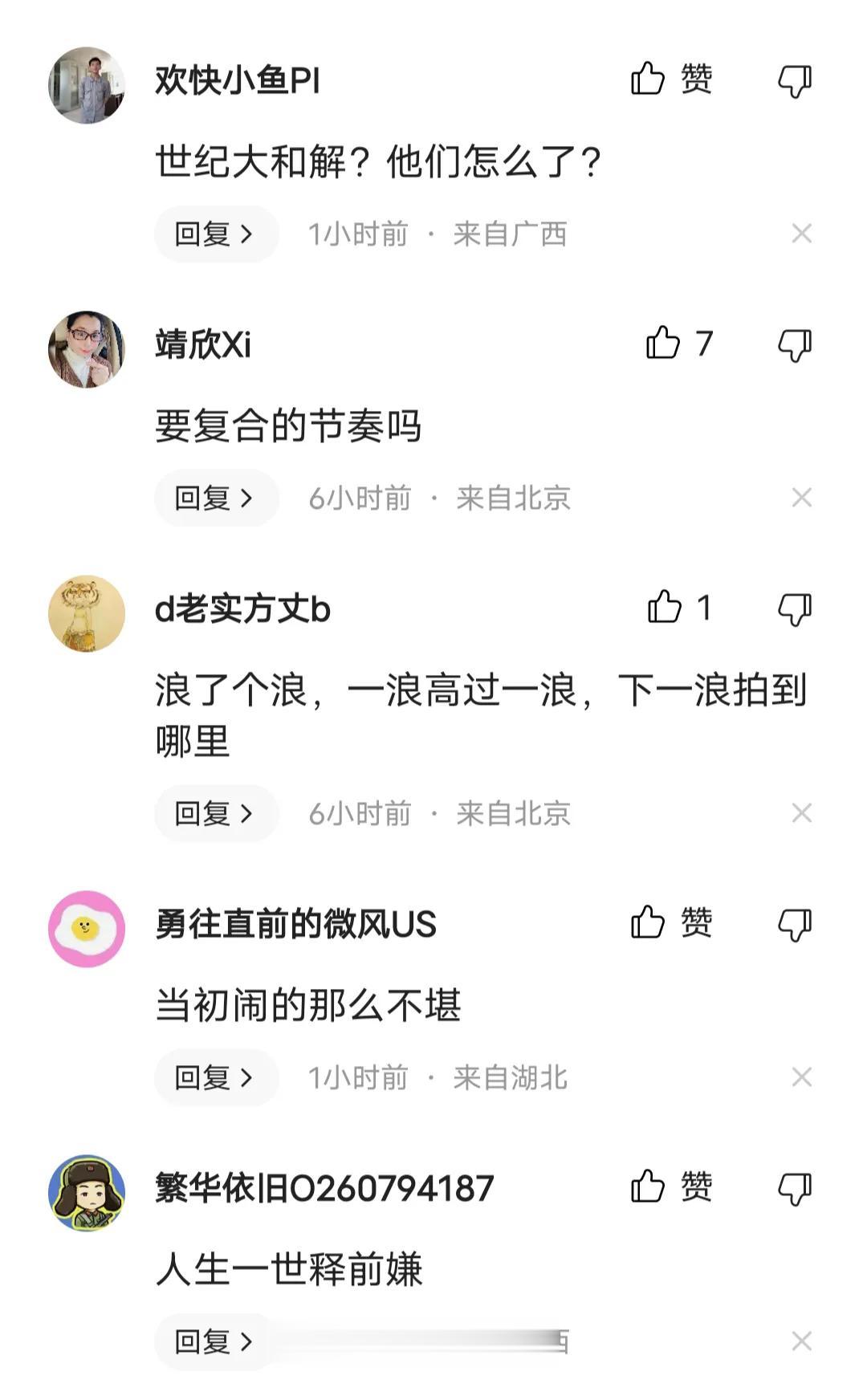Screen dimensions: 867x1400
Task: Dislike 繁华依旧O260794187's comment
Action: (x=795, y=1188)
